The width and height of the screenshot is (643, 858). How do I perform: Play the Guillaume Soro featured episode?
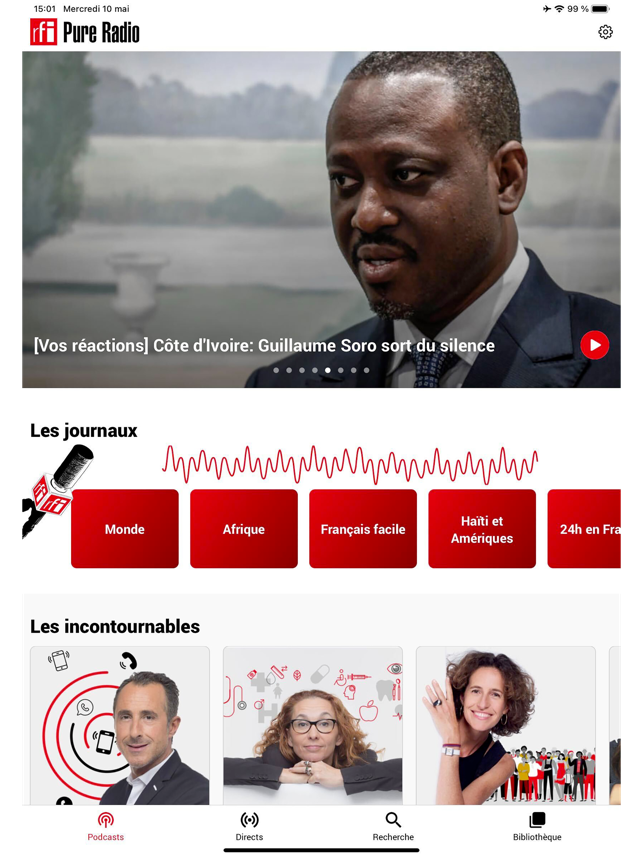(594, 345)
